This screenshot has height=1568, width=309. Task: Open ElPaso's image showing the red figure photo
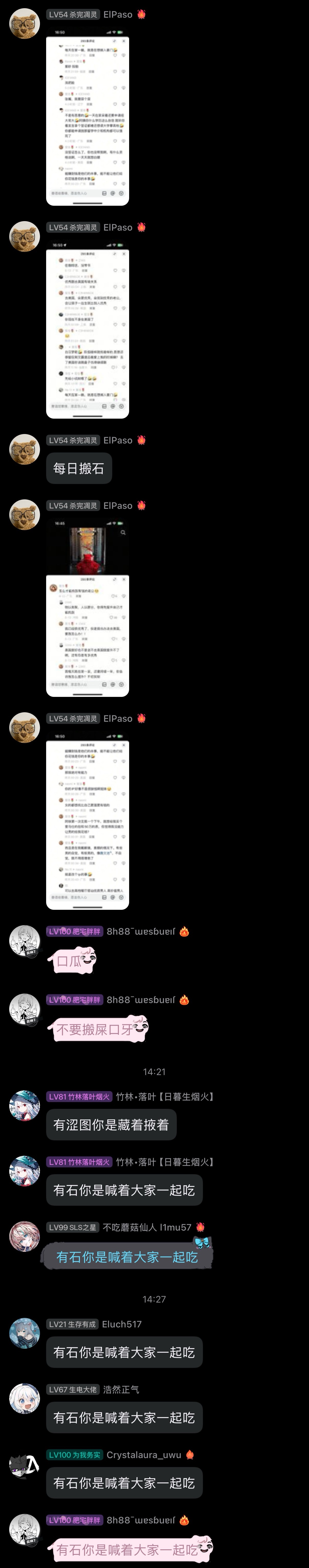[88, 607]
